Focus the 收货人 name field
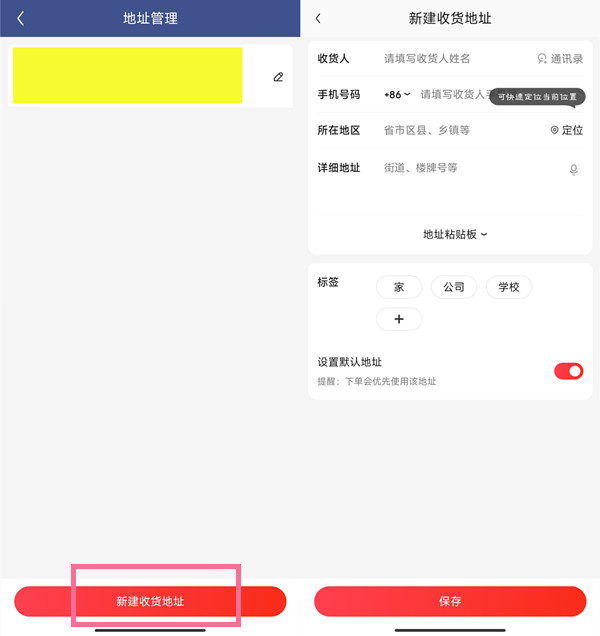 450,59
